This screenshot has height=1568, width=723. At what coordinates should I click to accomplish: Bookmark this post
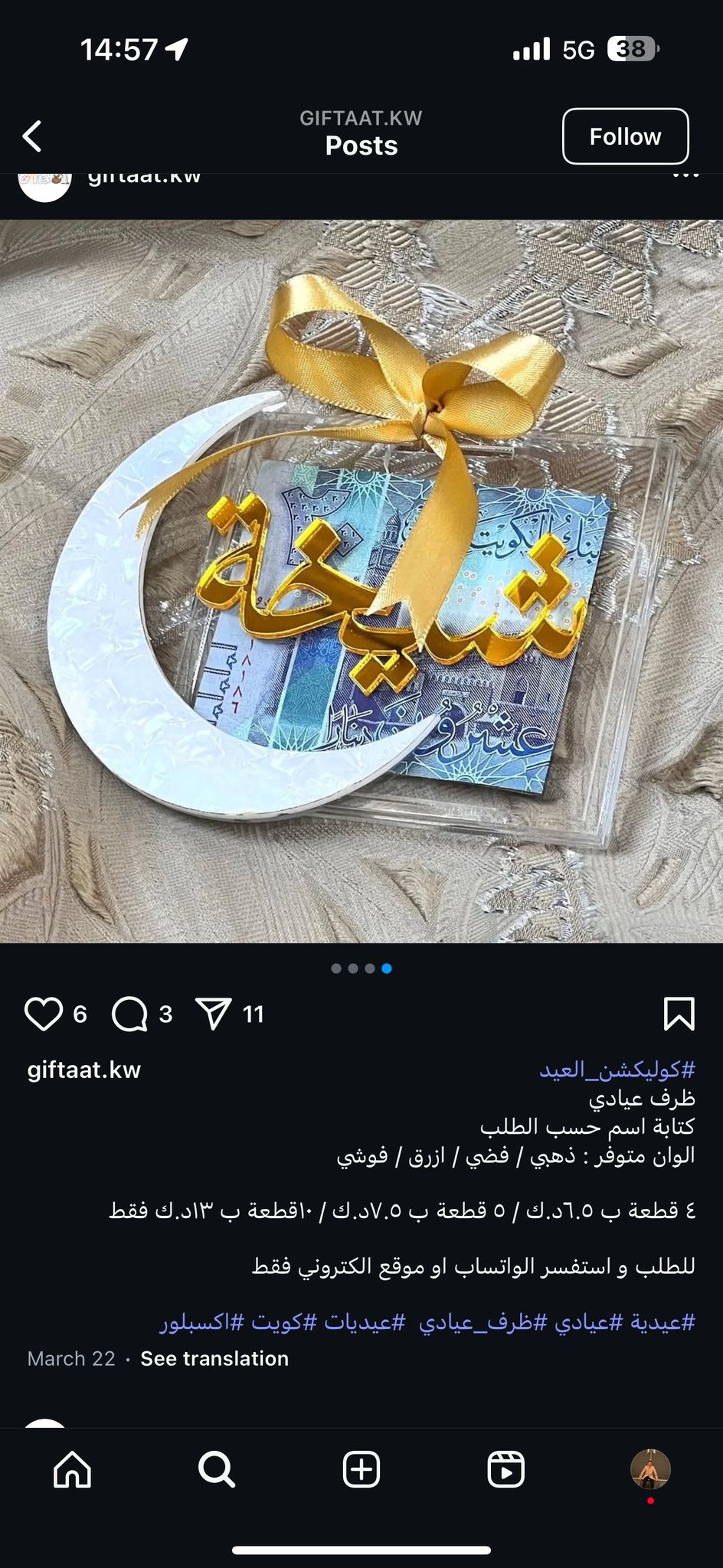tap(679, 1014)
